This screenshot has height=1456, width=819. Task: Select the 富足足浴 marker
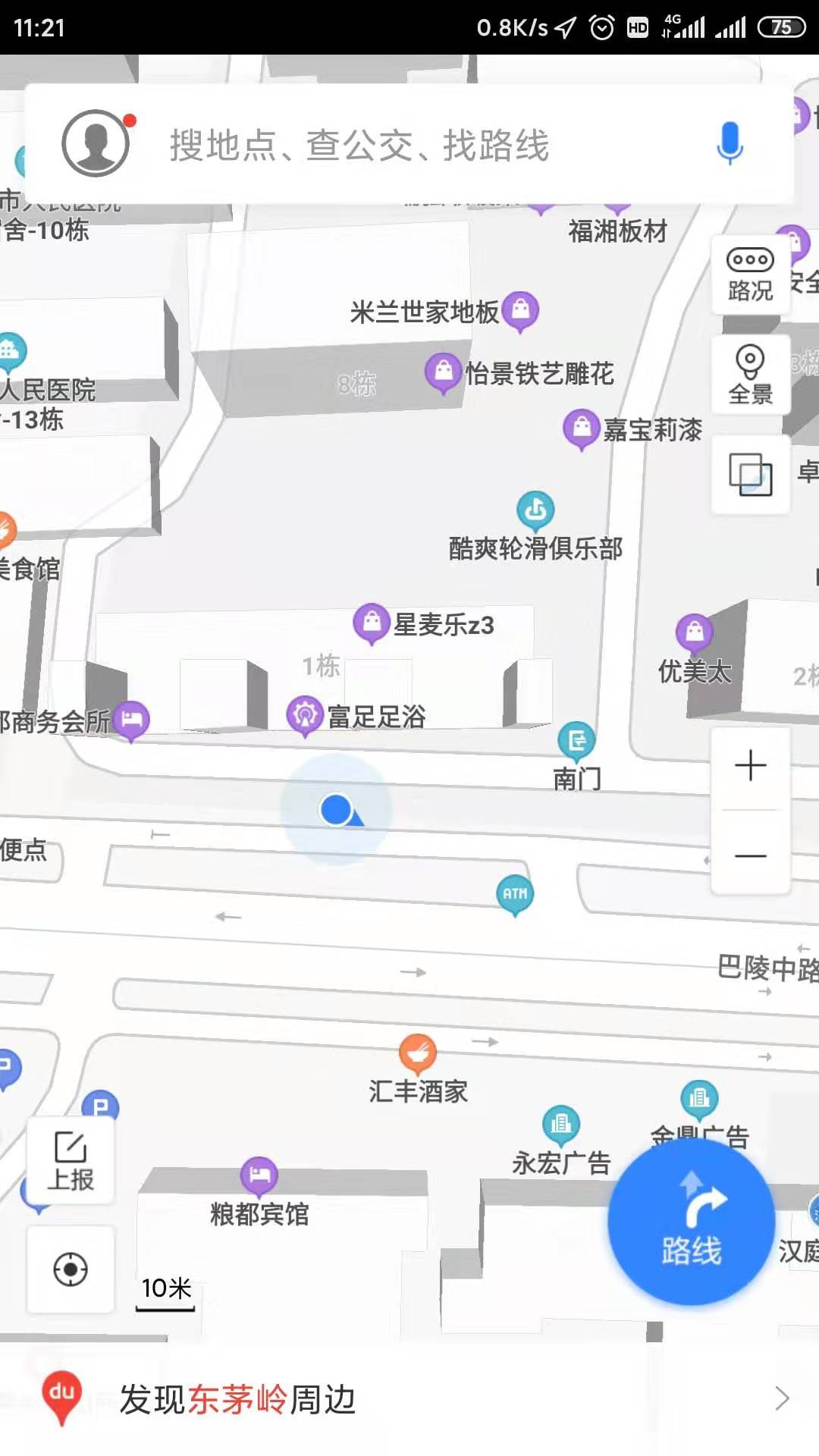[x=306, y=714]
